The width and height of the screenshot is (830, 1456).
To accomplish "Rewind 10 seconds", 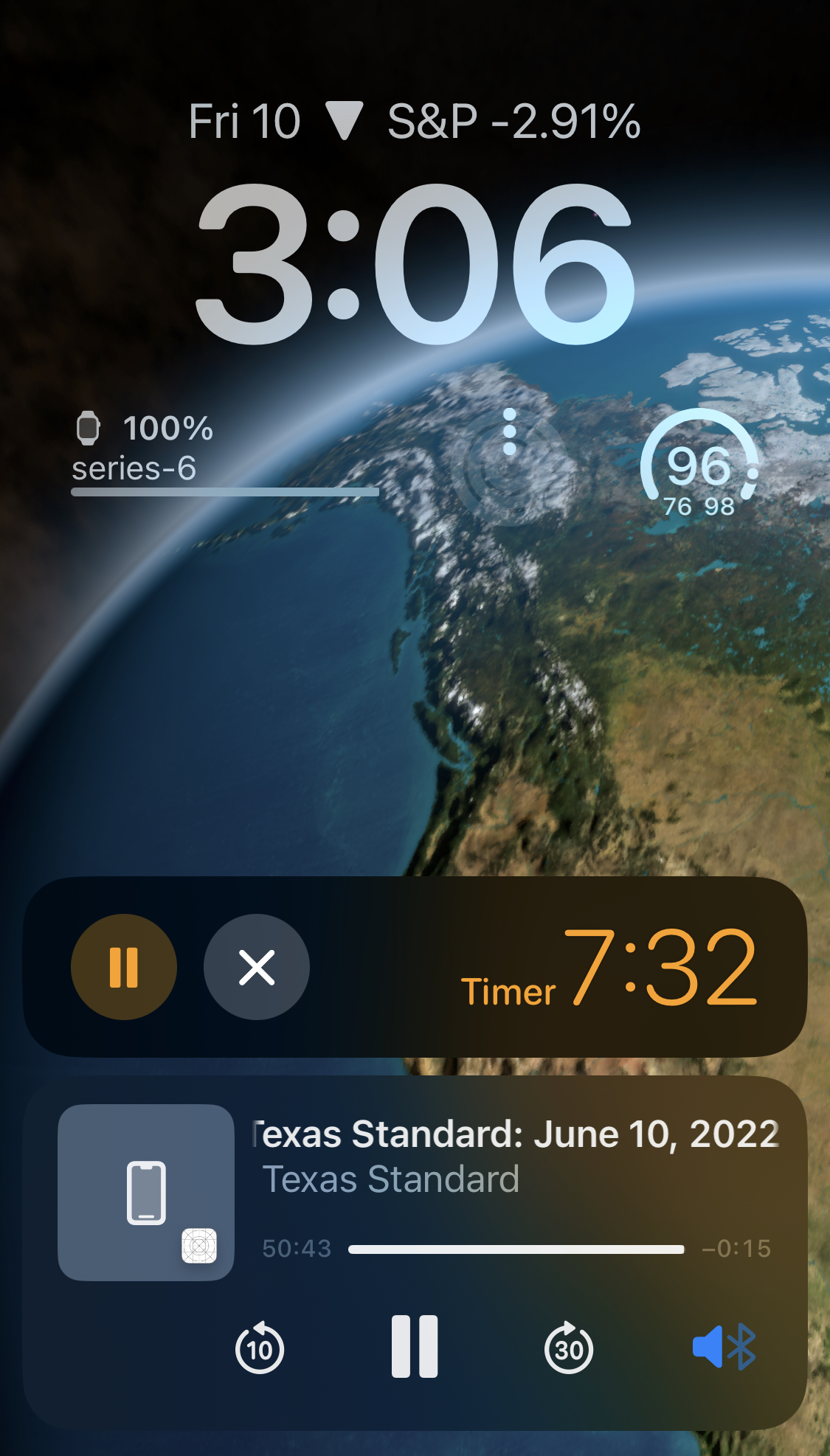I will tap(259, 1348).
